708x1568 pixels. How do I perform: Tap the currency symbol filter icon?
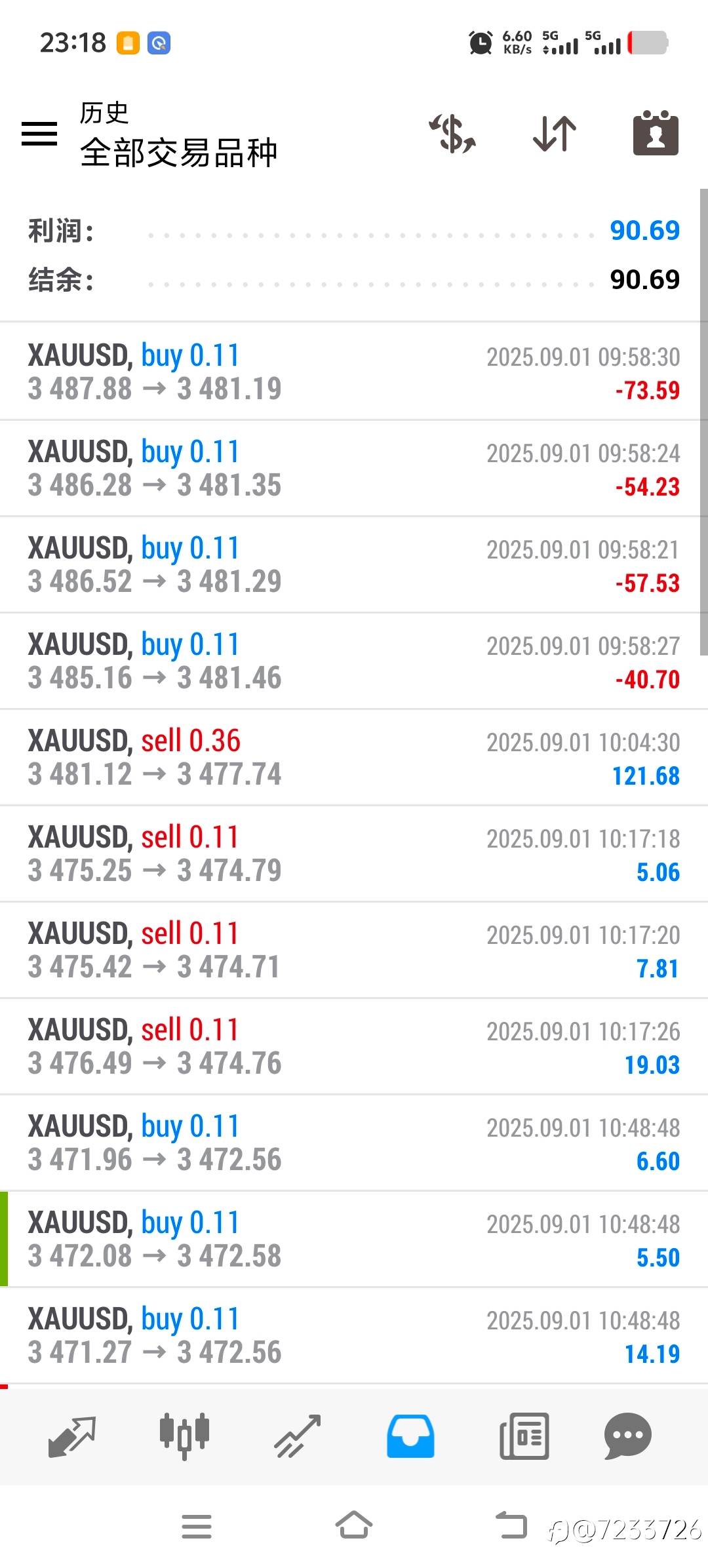pos(452,134)
